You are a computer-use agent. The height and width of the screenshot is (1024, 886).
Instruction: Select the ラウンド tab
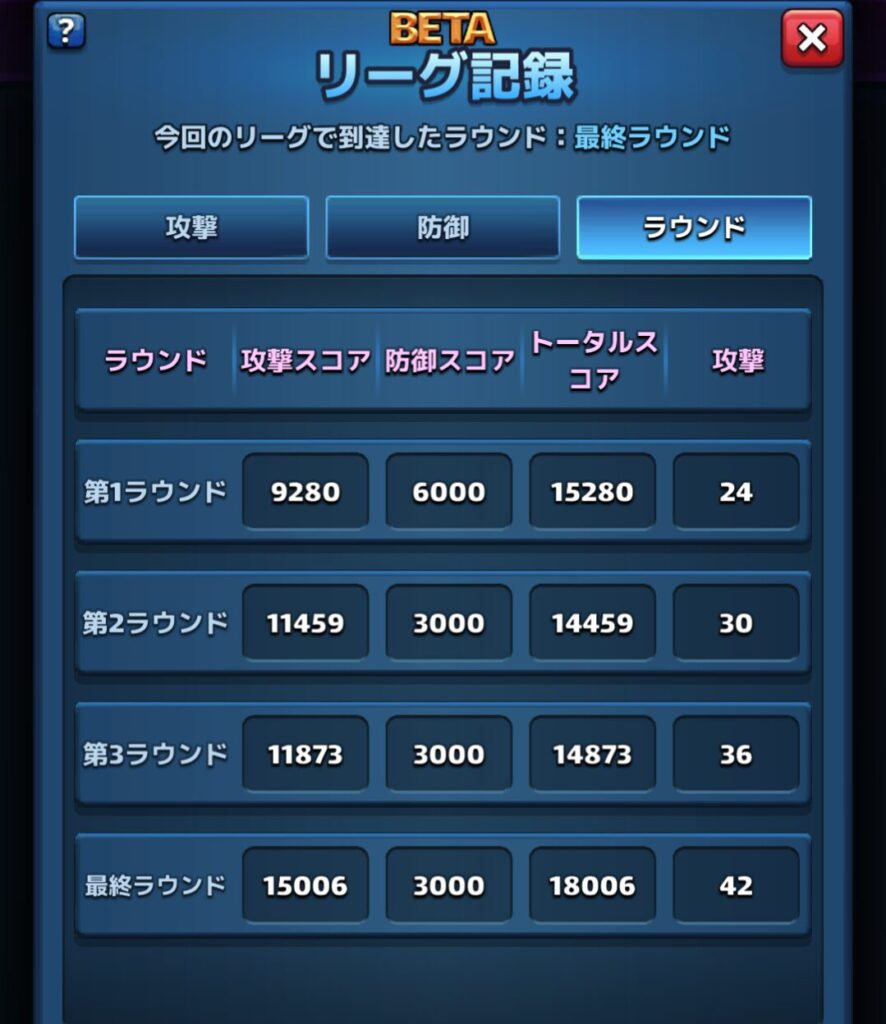693,227
